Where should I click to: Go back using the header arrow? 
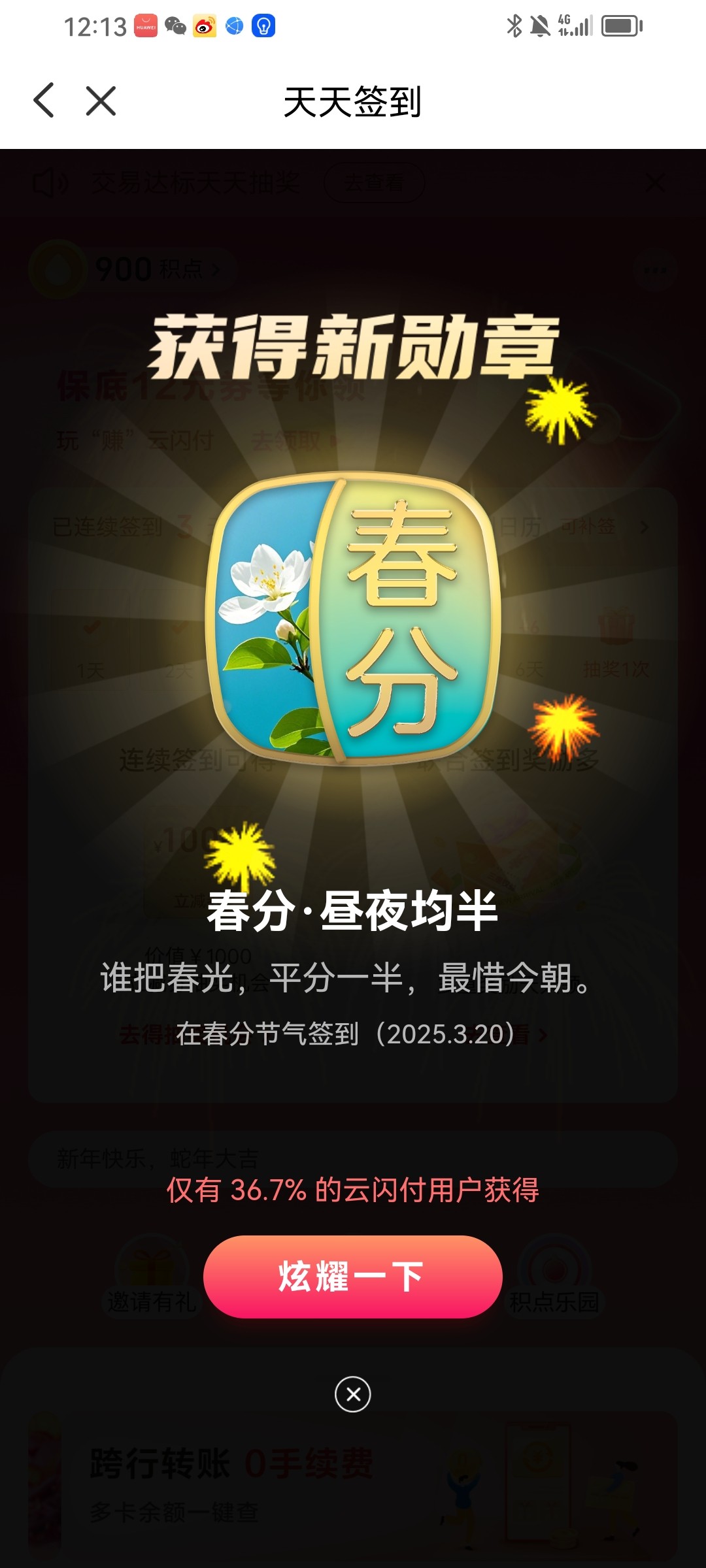pos(44,101)
